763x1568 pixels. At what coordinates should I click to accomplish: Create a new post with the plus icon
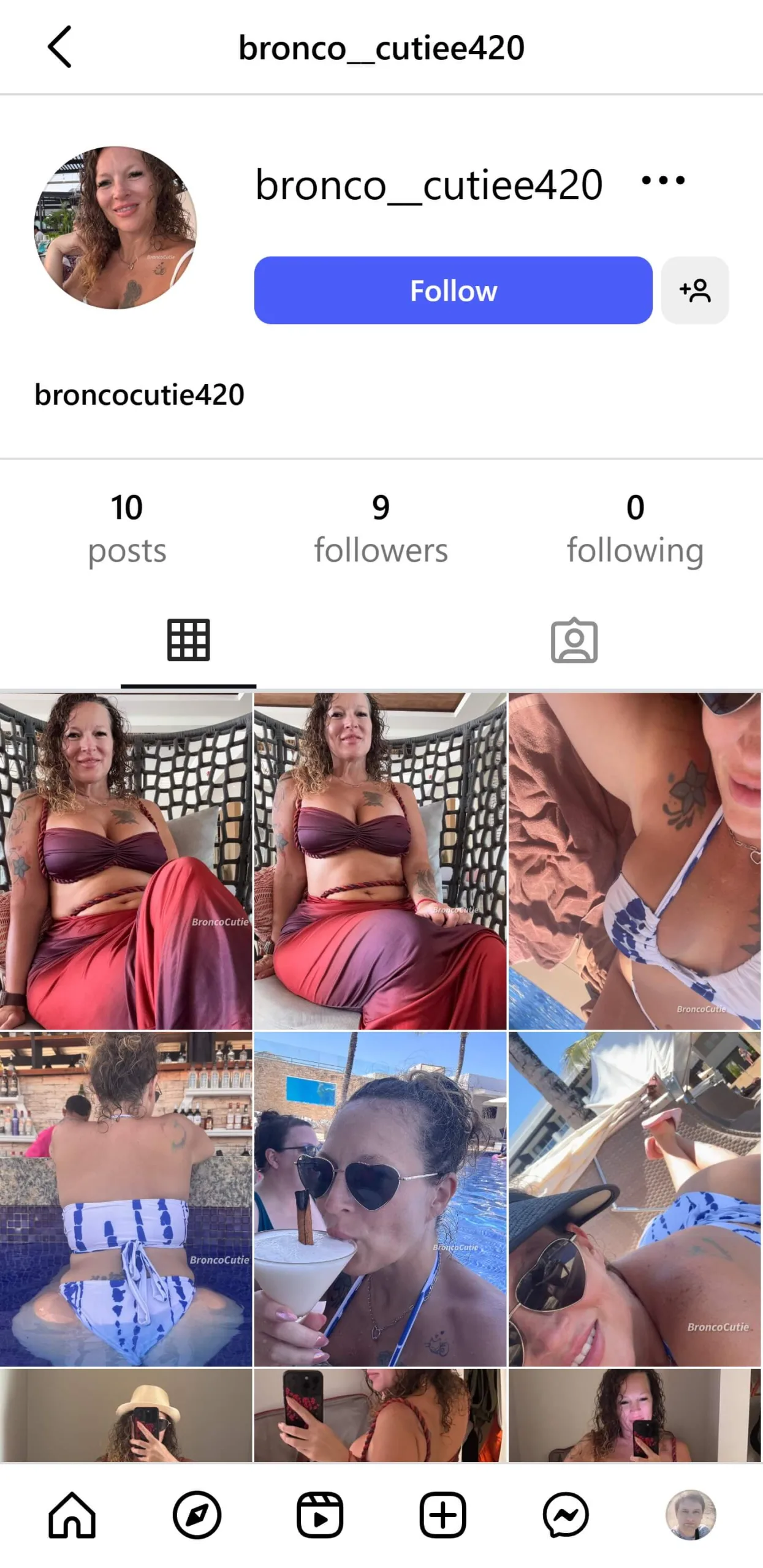[x=442, y=1515]
